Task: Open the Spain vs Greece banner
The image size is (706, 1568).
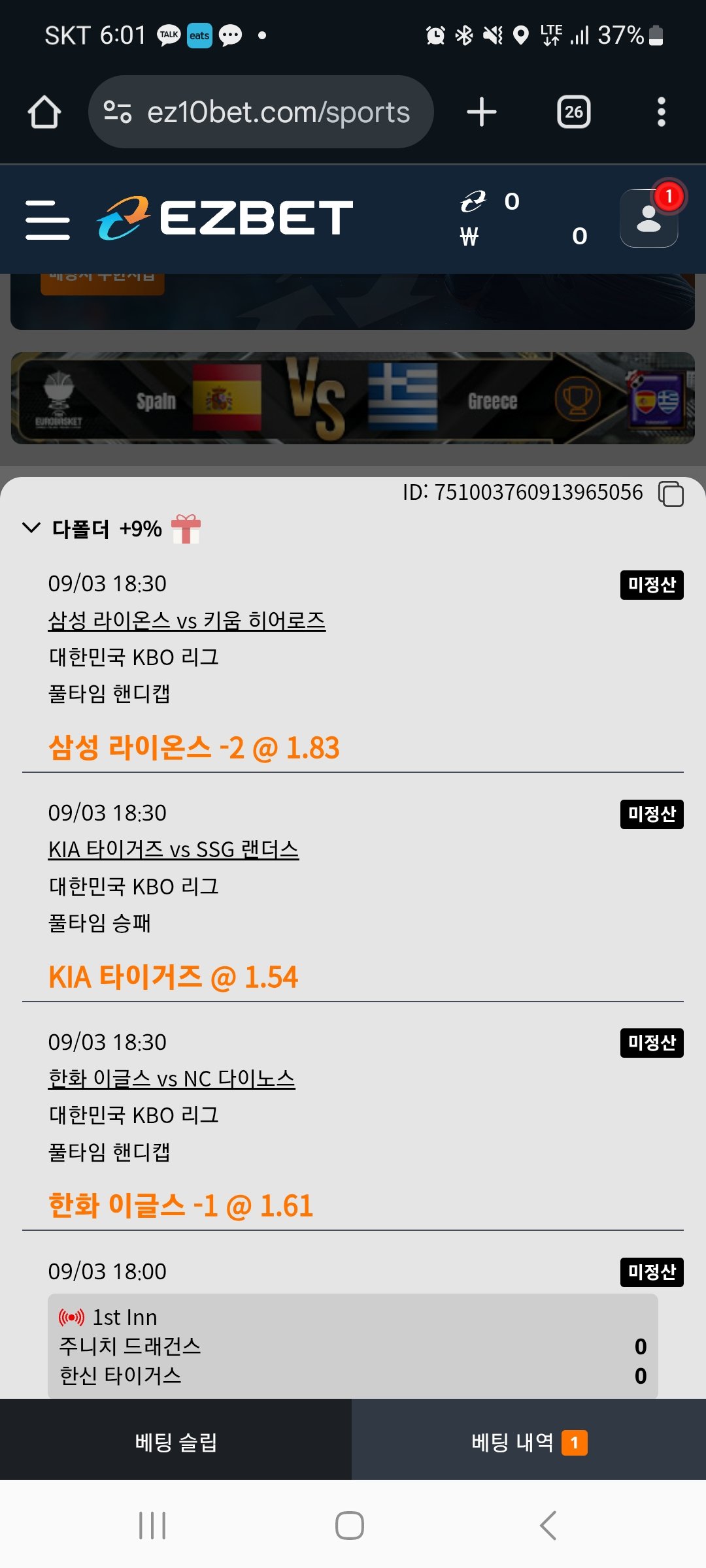Action: coord(353,399)
